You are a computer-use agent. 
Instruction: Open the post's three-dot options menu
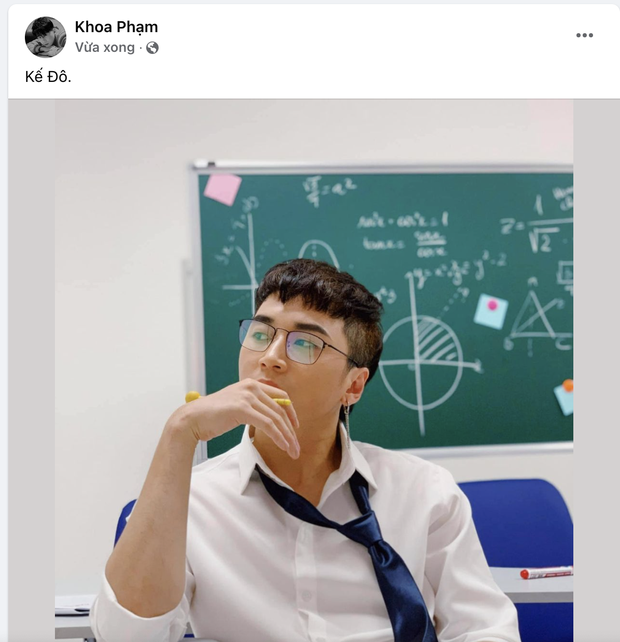(584, 35)
